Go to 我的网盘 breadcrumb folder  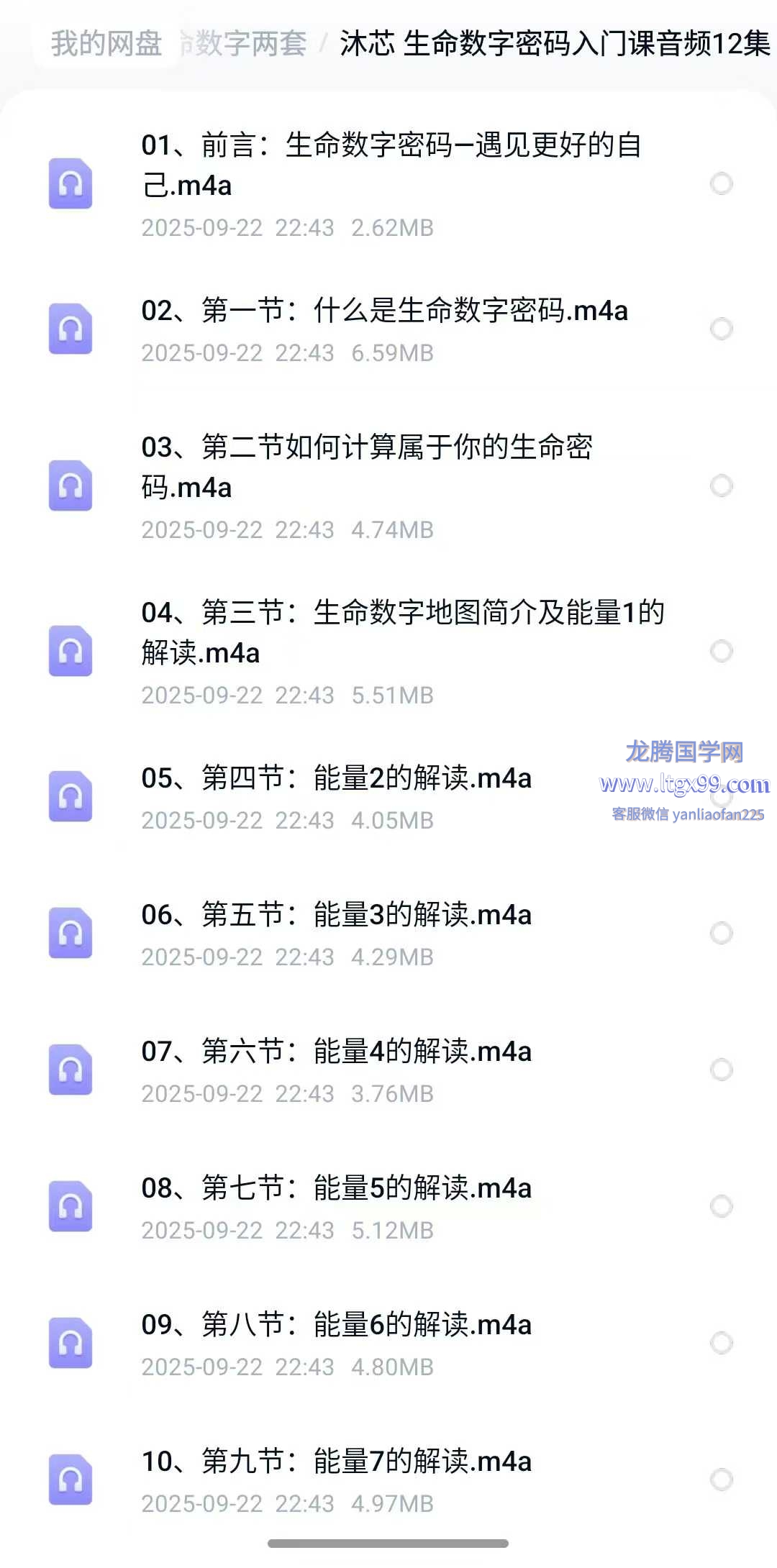pos(106,44)
